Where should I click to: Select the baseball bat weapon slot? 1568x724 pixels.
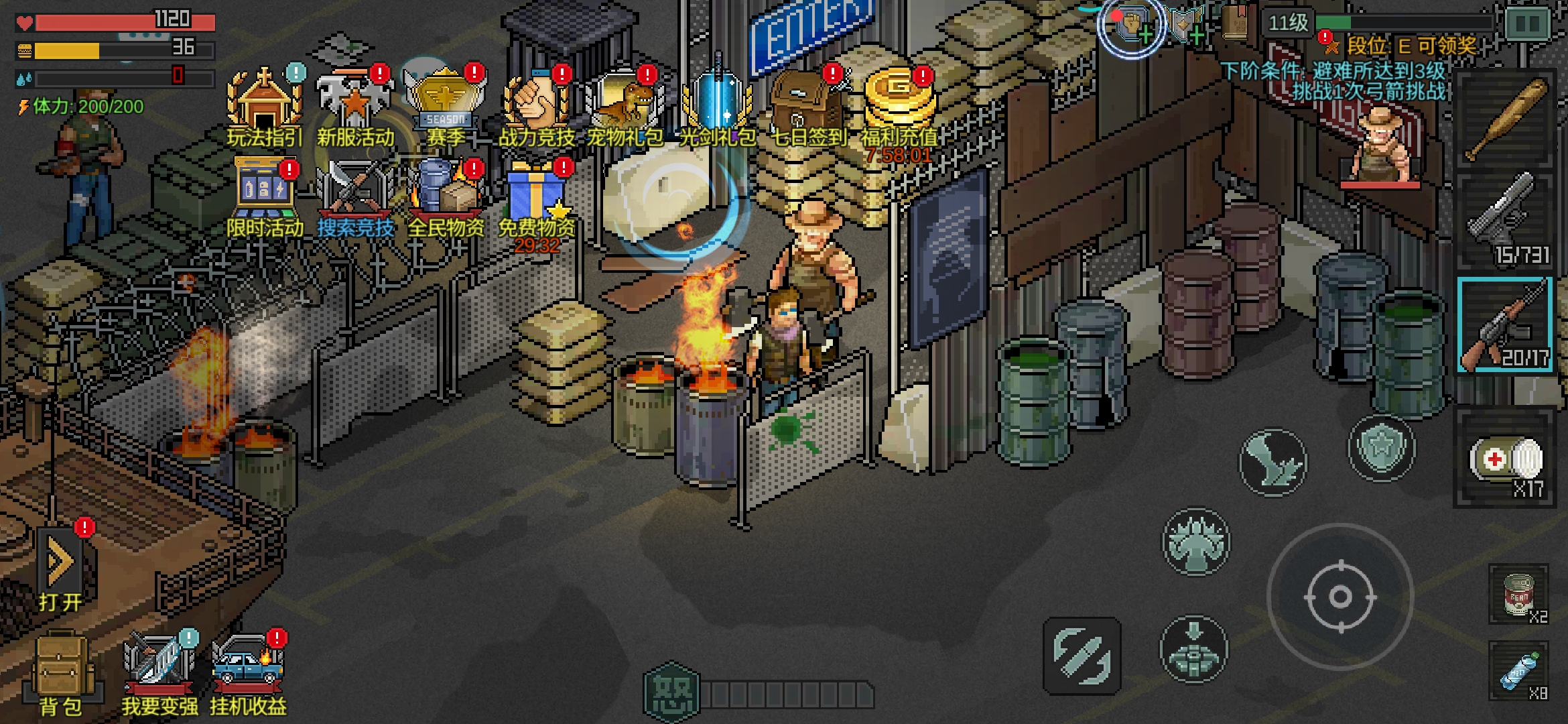pos(1505,121)
